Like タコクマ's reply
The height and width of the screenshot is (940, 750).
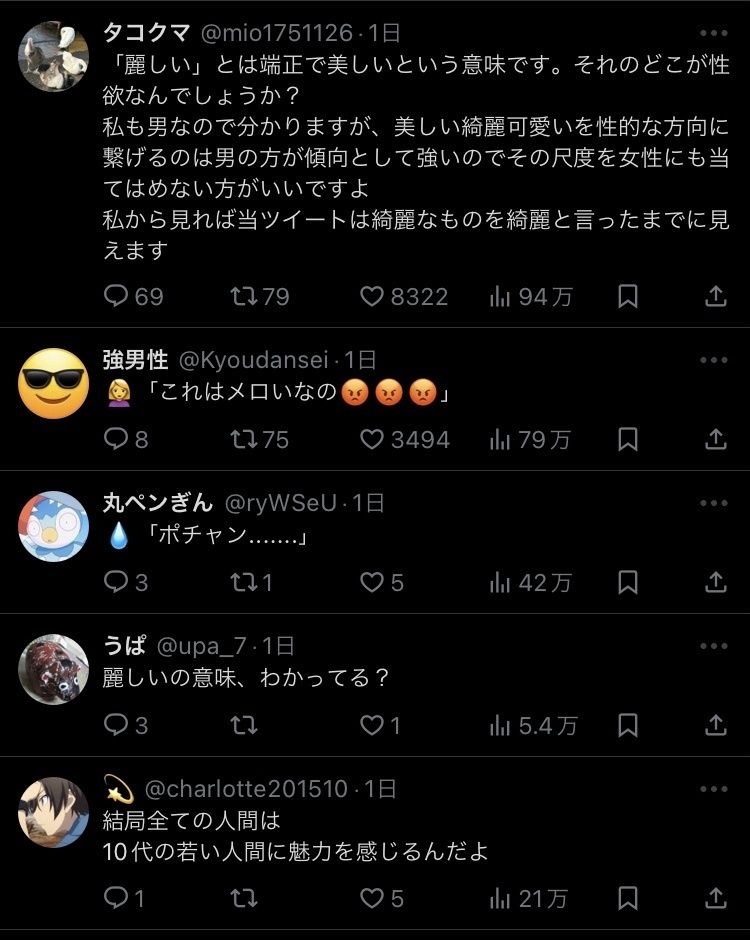(373, 296)
